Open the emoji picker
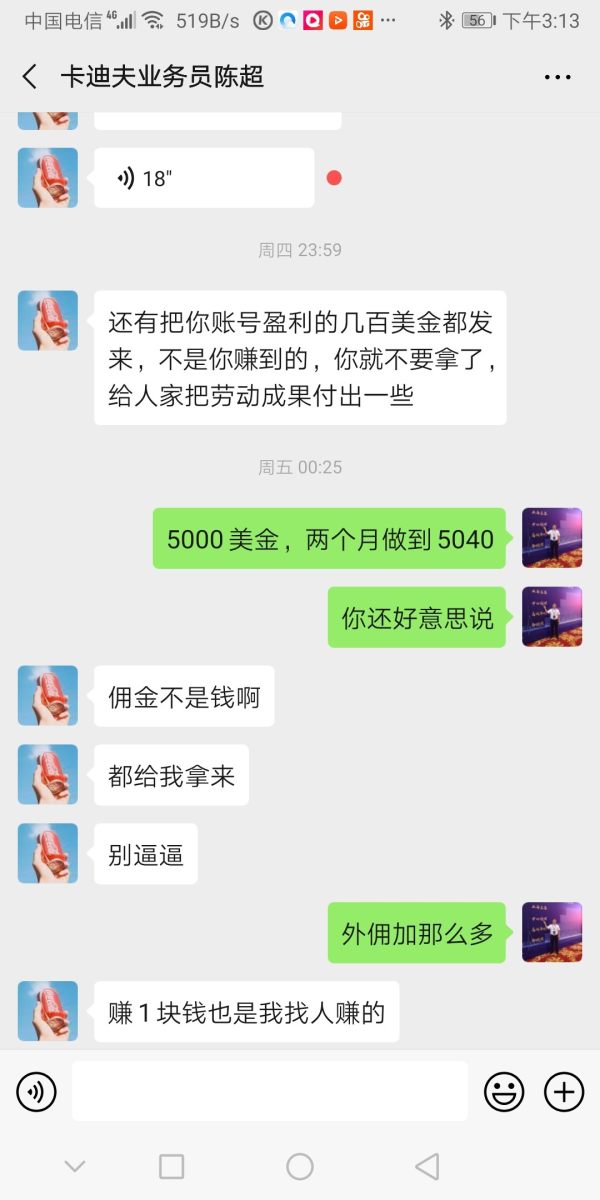 point(504,1091)
